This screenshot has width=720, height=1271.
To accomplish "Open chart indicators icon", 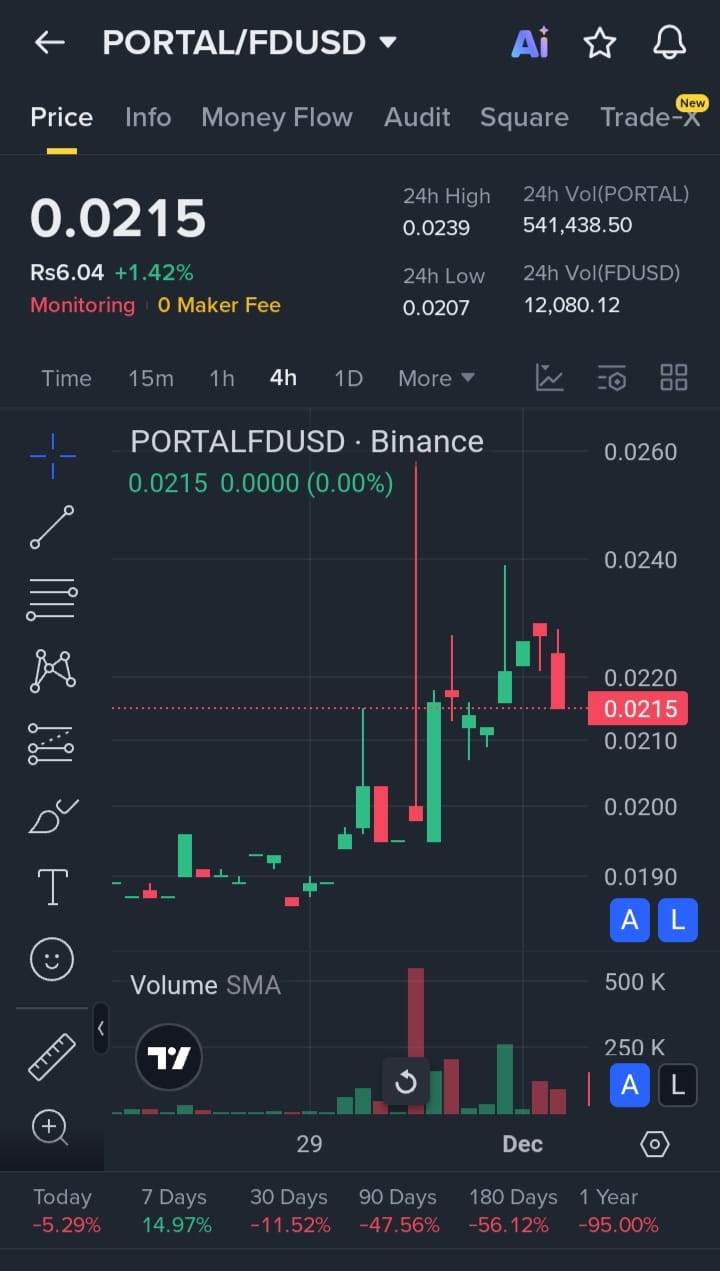I will click(550, 378).
